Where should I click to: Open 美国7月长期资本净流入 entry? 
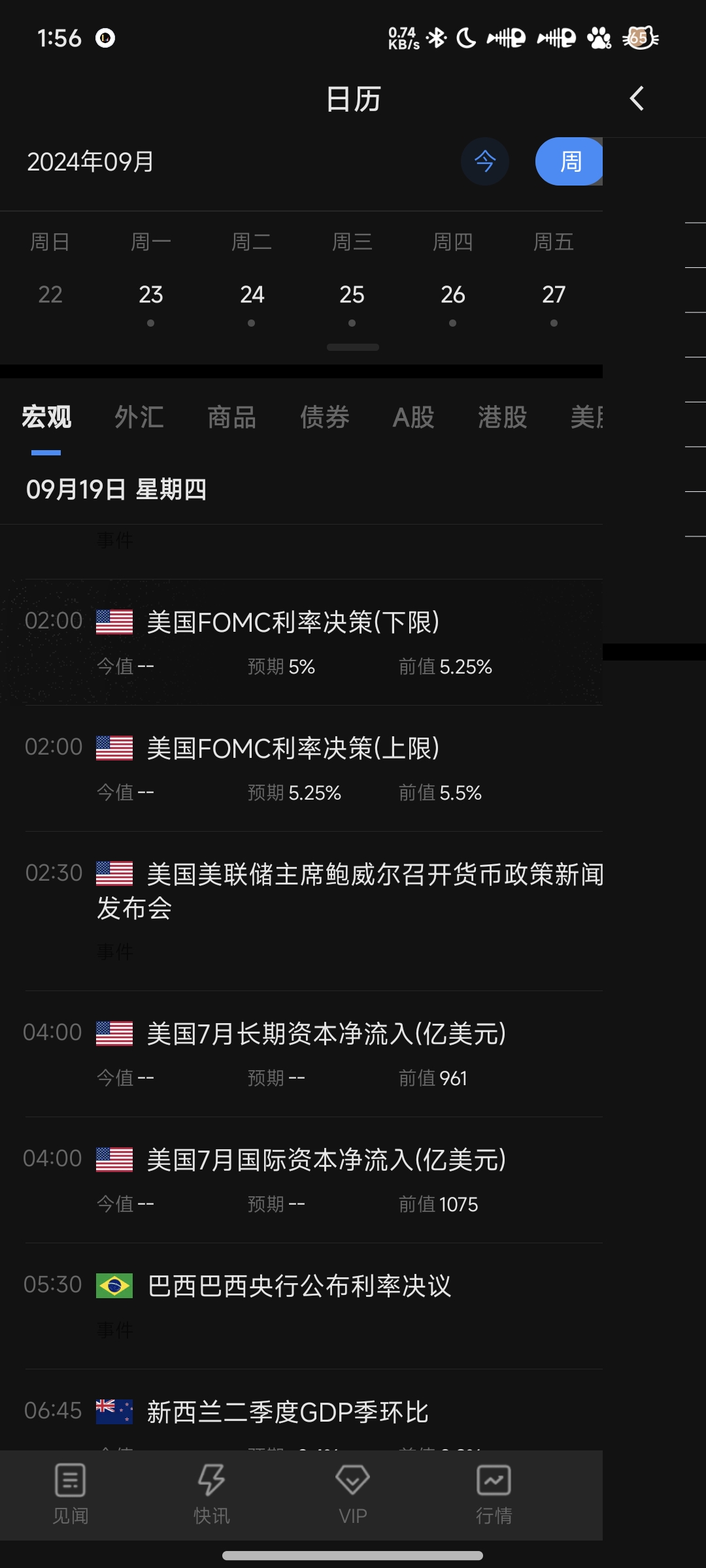(x=326, y=1034)
